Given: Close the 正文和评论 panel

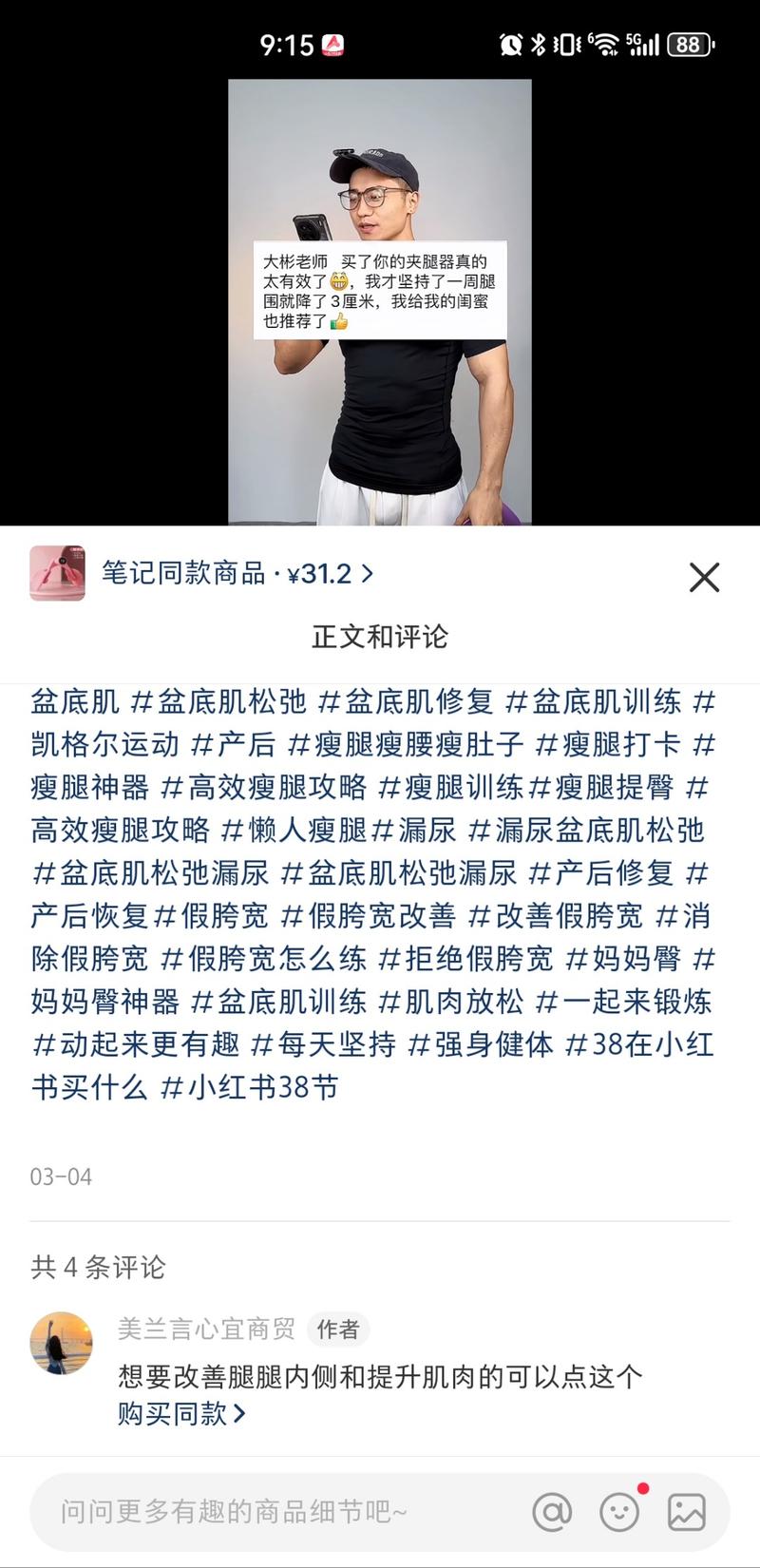Looking at the screenshot, I should point(704,577).
